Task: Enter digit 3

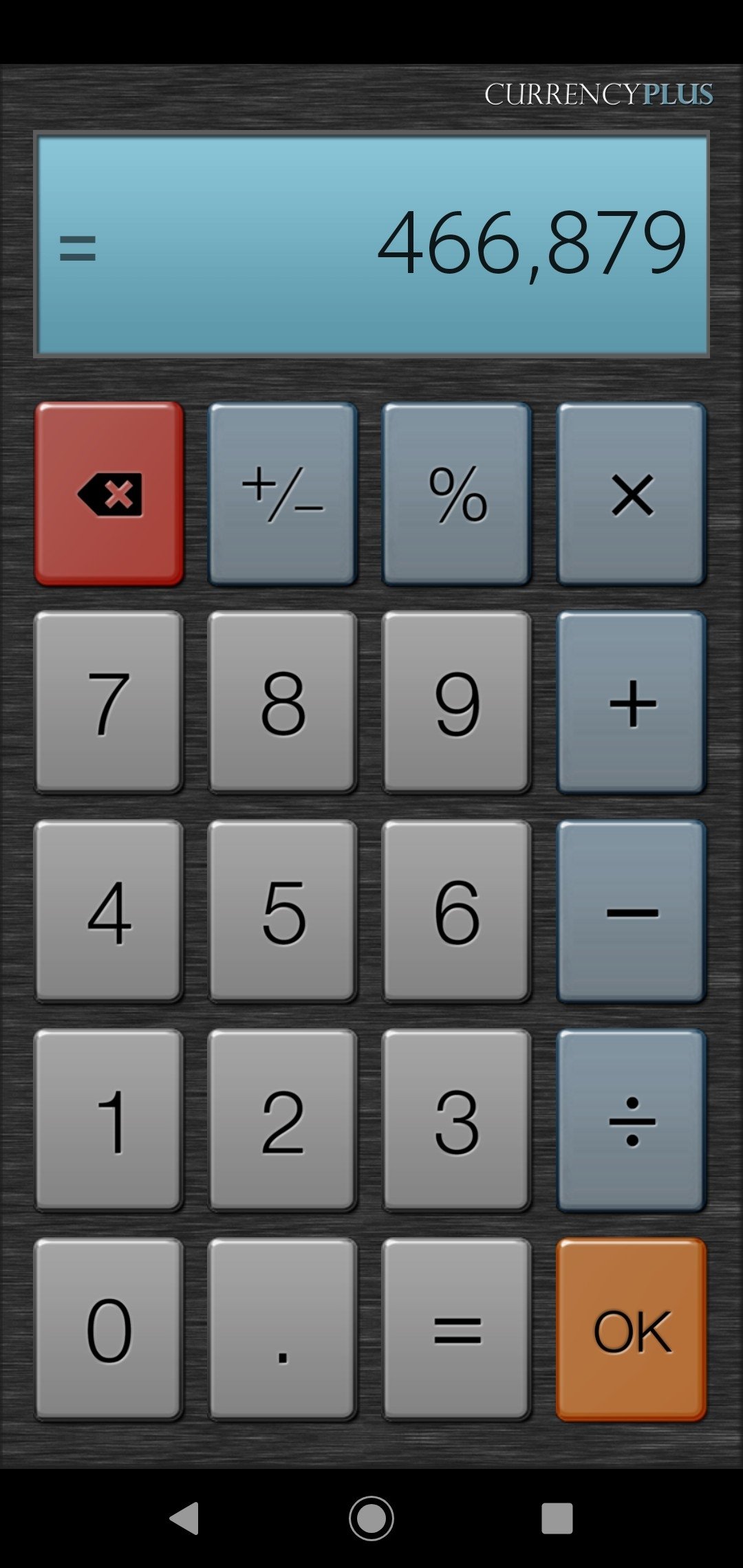Action: pos(457,1121)
